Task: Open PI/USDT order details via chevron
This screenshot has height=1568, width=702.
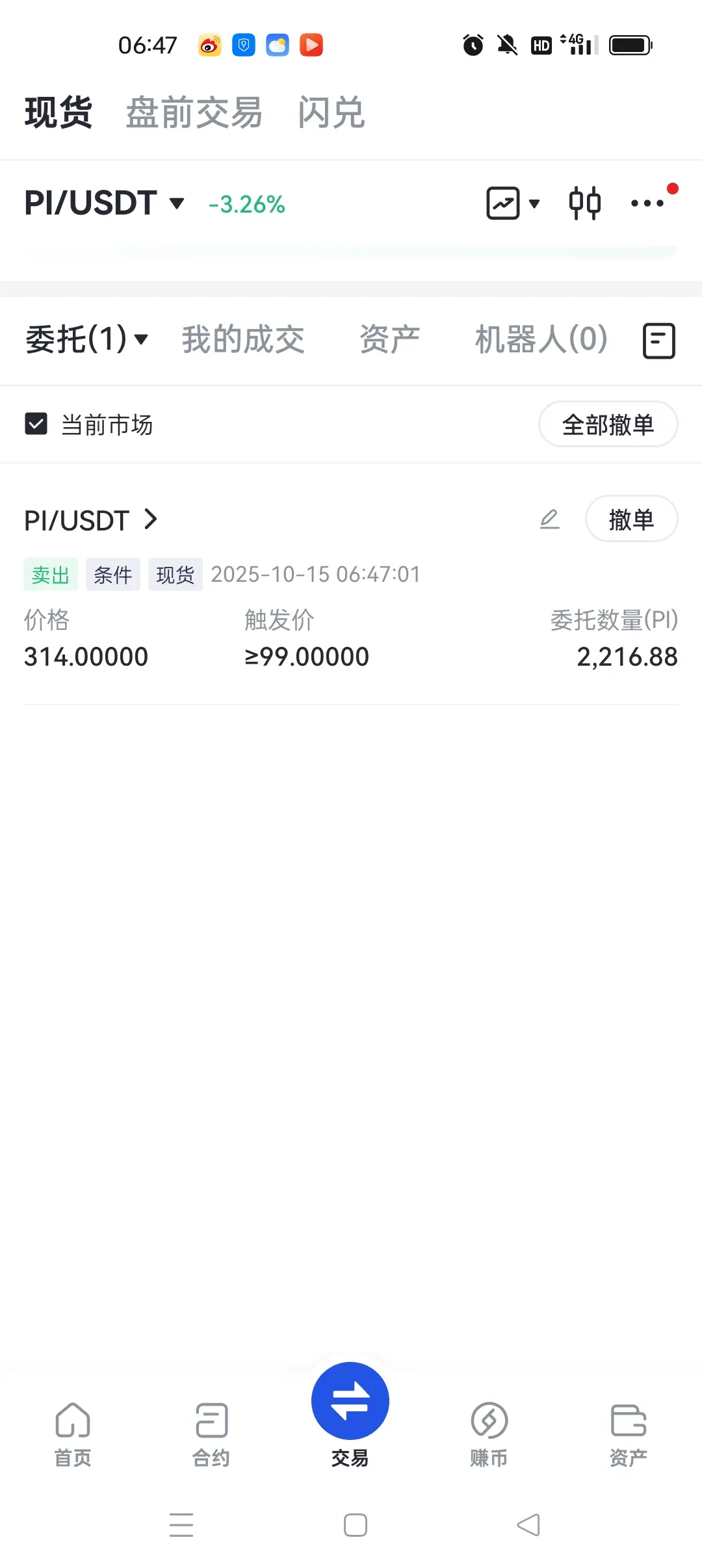Action: coord(151,519)
